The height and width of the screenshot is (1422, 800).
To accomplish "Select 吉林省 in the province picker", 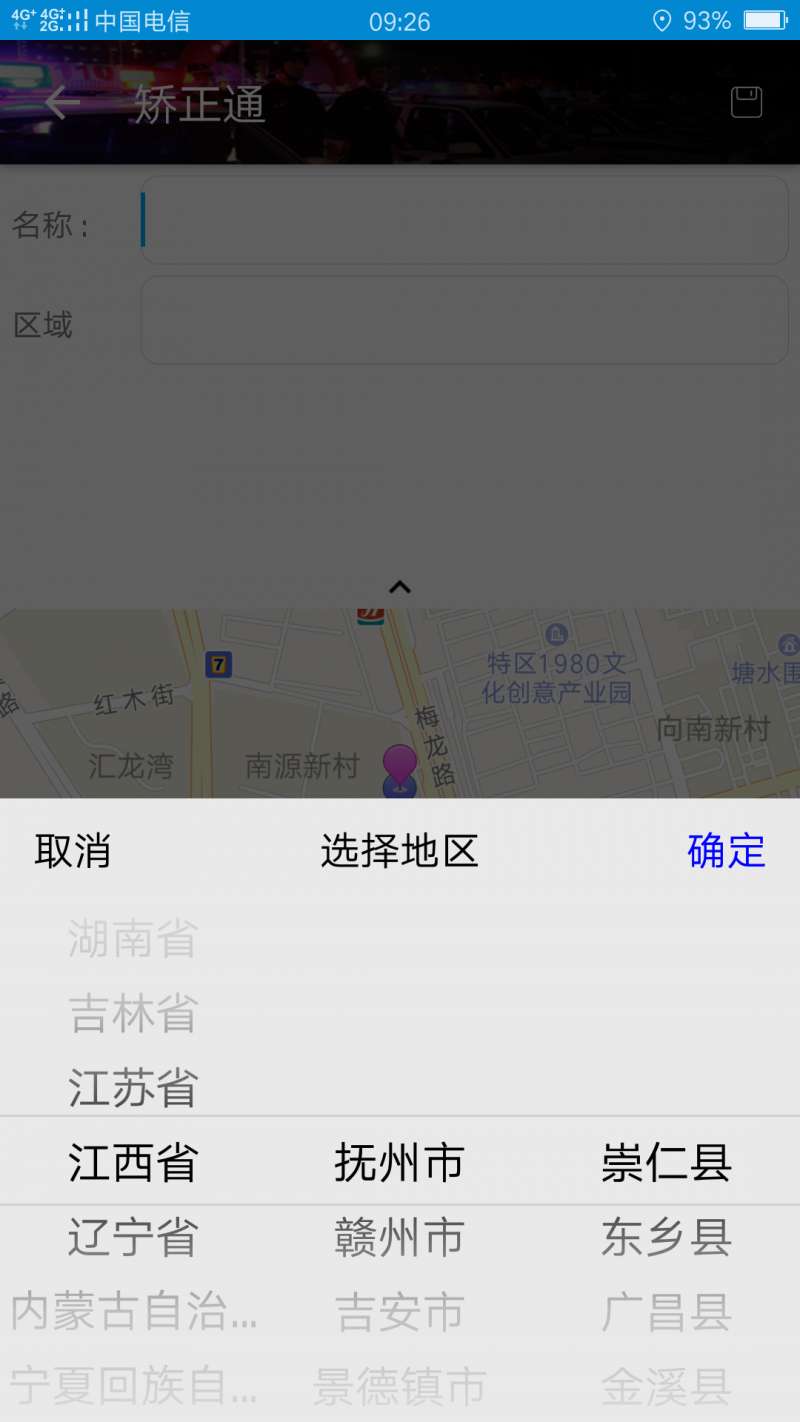I will pyautogui.click(x=133, y=1014).
